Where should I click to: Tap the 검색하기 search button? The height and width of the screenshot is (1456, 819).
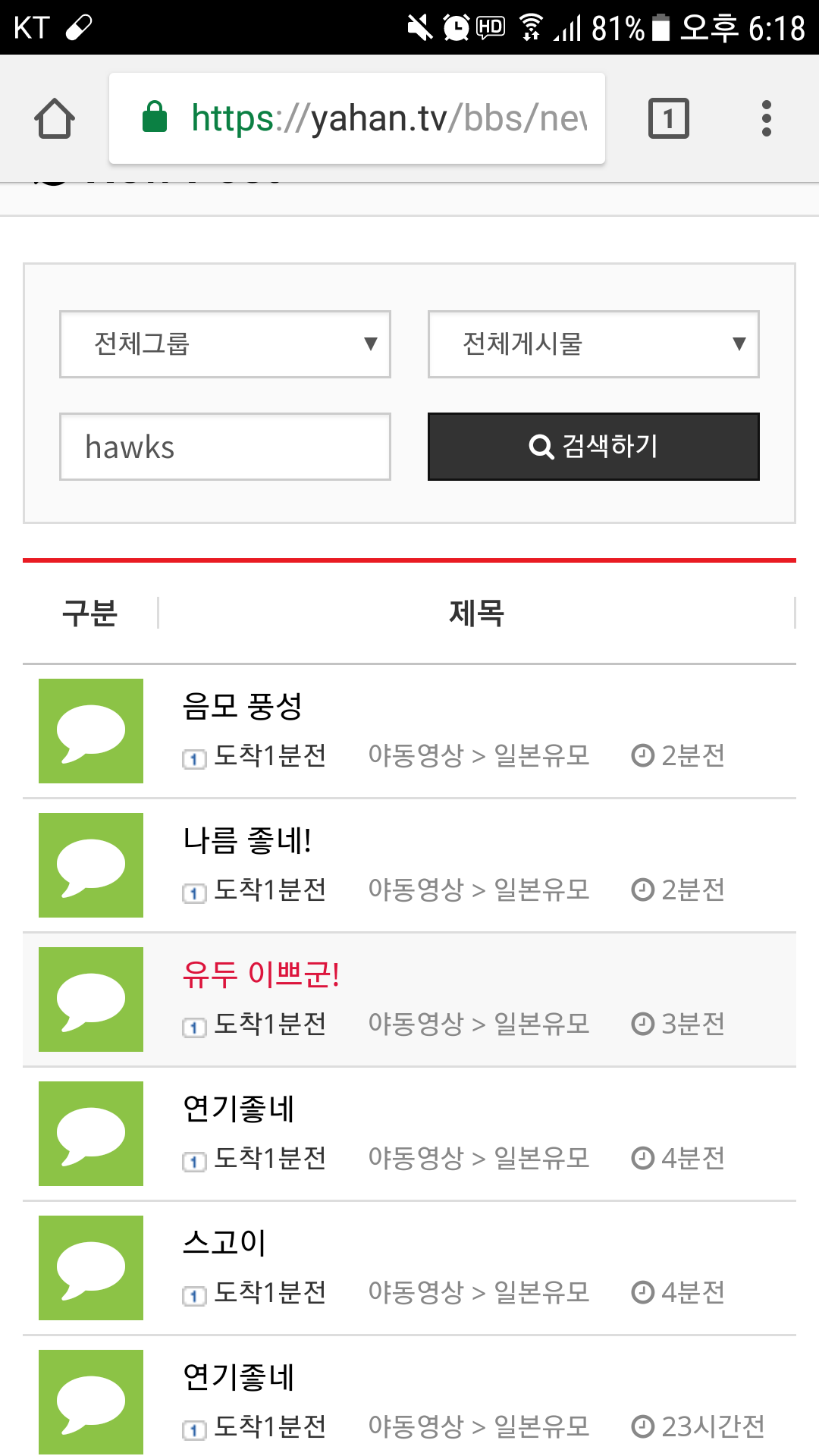click(x=594, y=447)
